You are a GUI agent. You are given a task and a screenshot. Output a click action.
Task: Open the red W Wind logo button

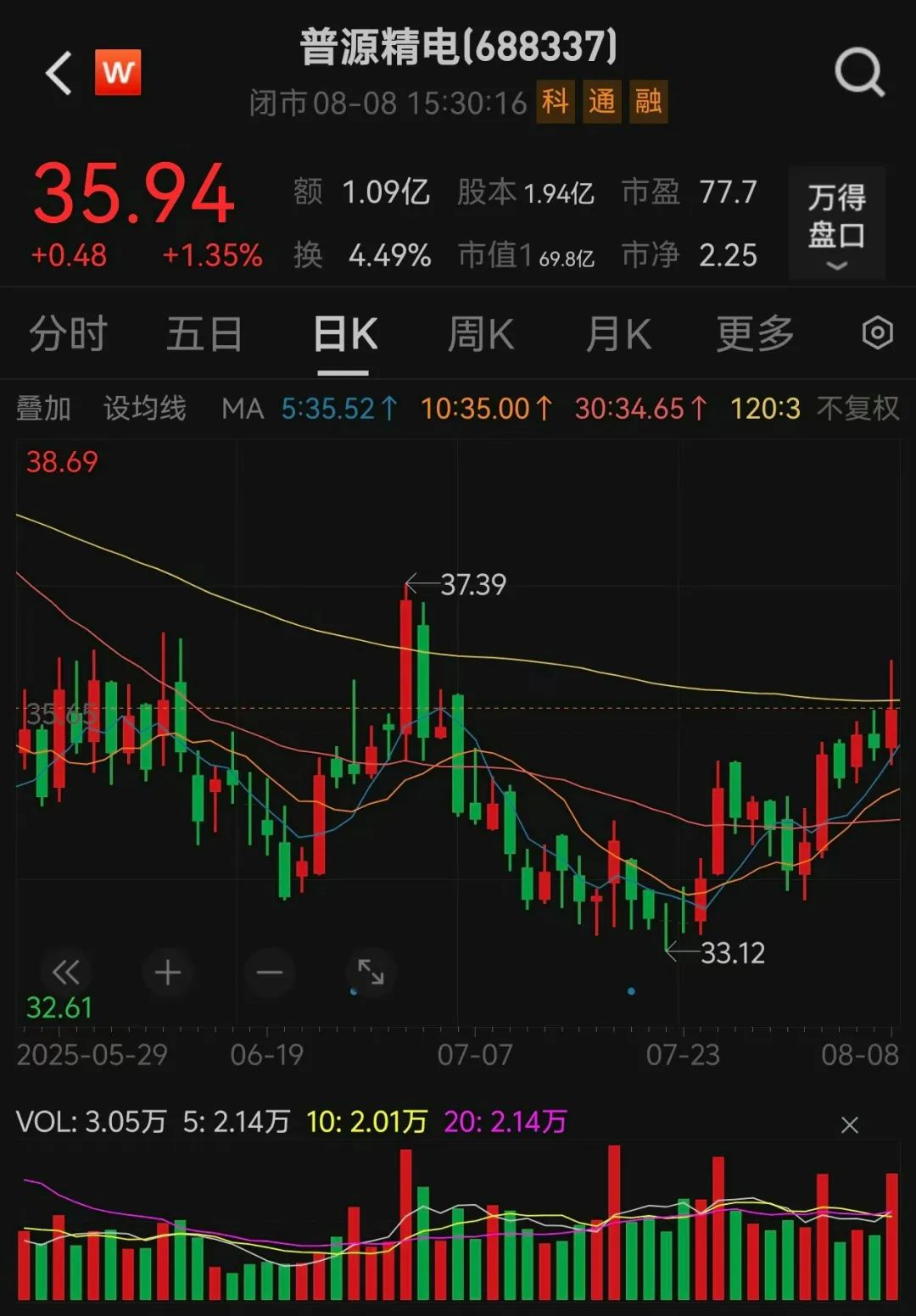pos(118,73)
